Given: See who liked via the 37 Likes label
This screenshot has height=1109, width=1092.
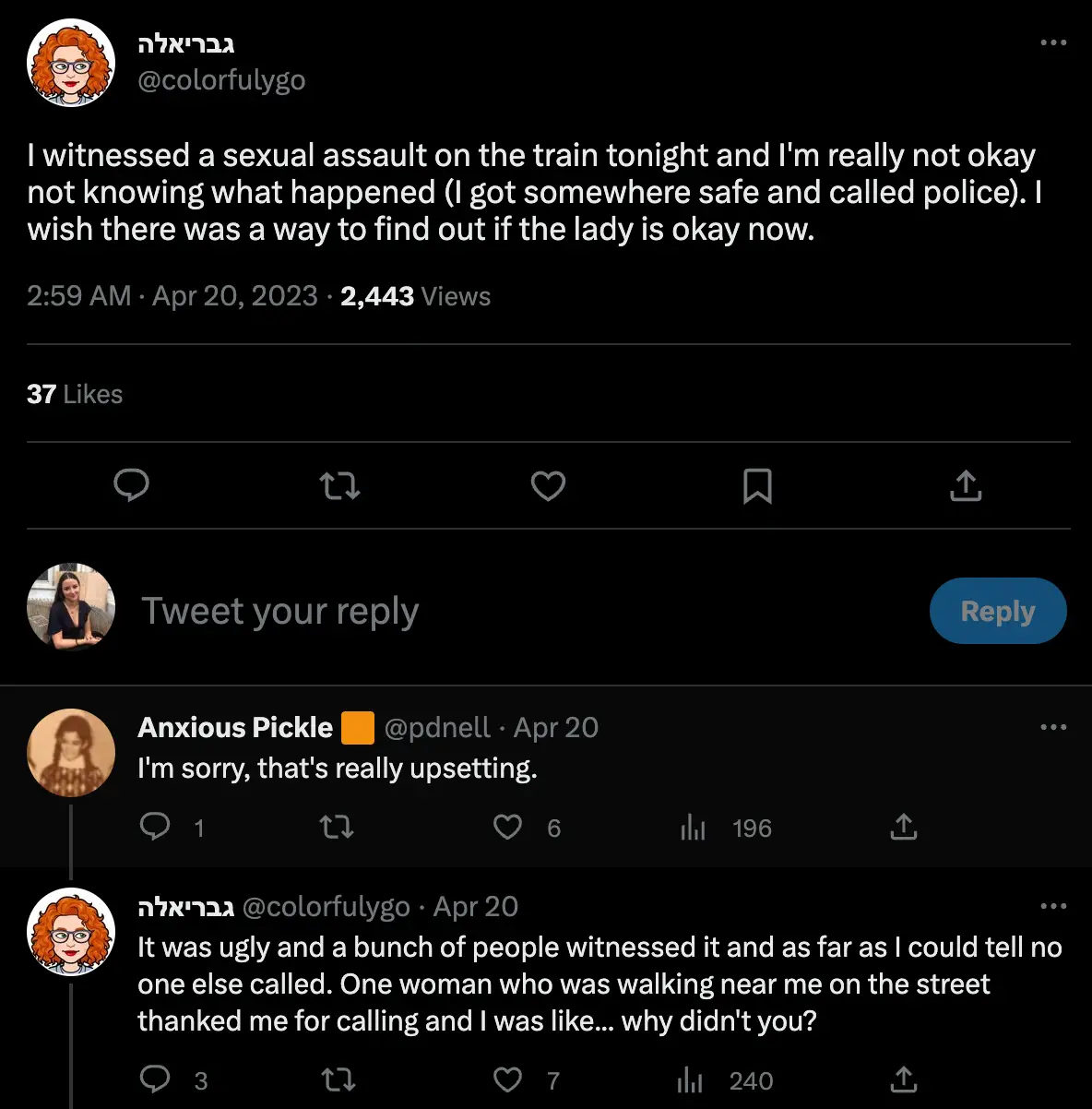Looking at the screenshot, I should click(x=74, y=394).
